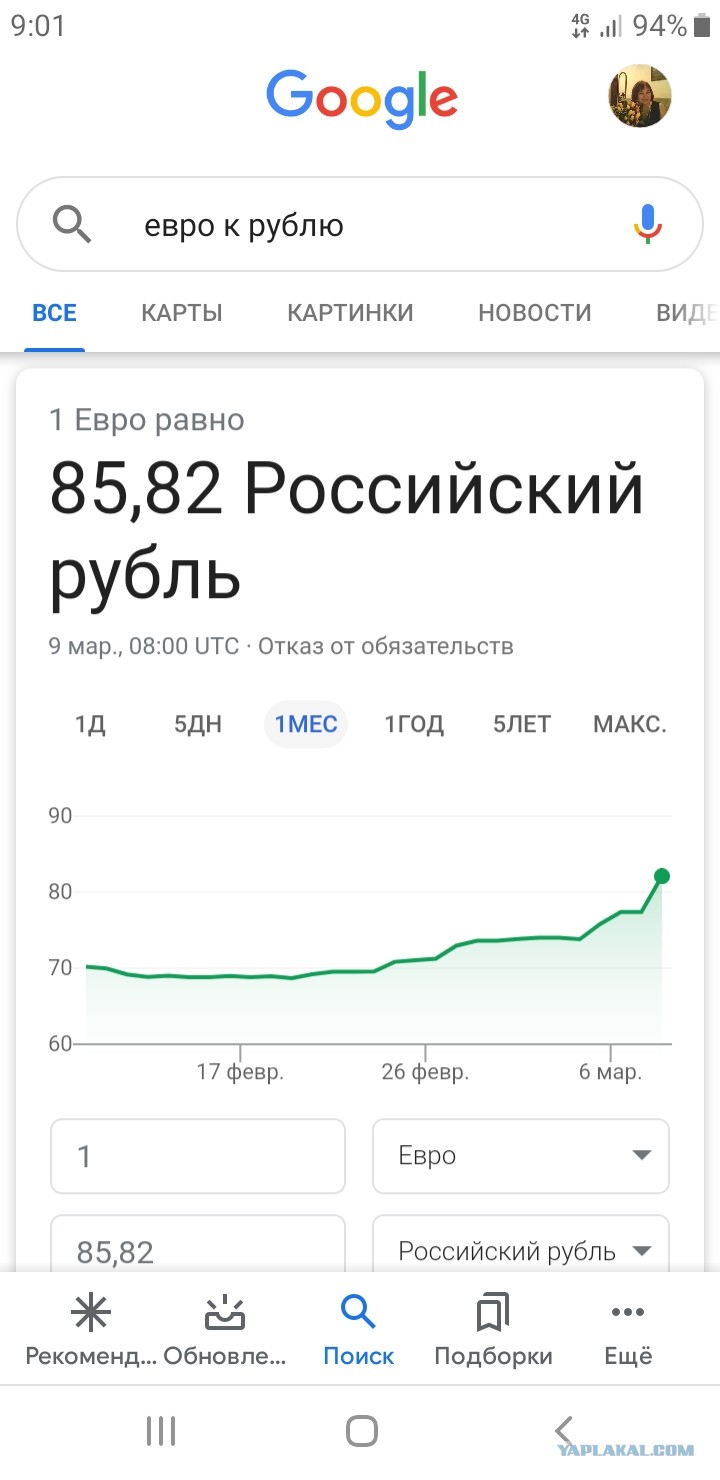Select the 5ЛЕТ chart range

pyautogui.click(x=522, y=724)
